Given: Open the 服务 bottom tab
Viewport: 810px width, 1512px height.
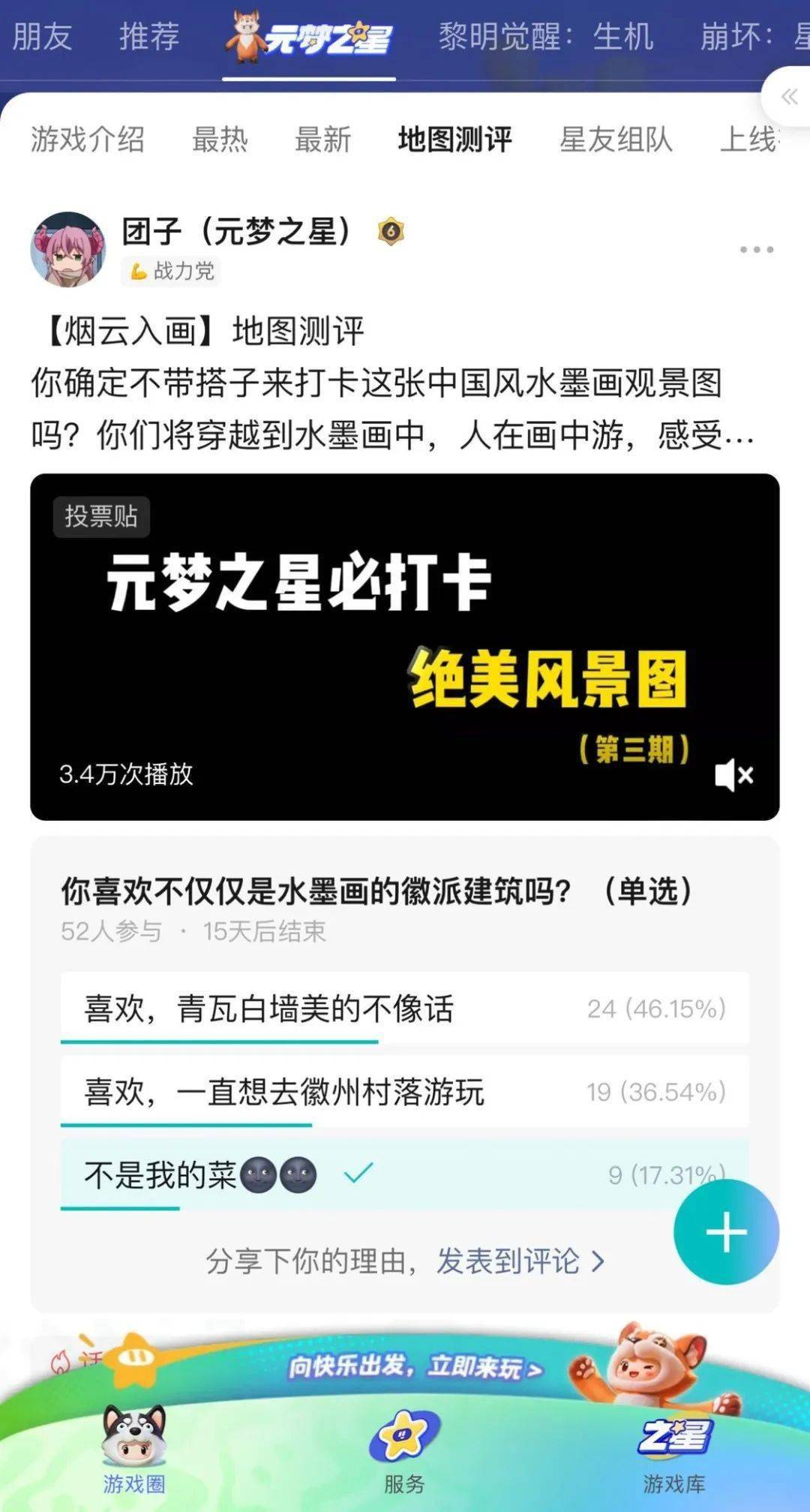Looking at the screenshot, I should pos(404,1452).
